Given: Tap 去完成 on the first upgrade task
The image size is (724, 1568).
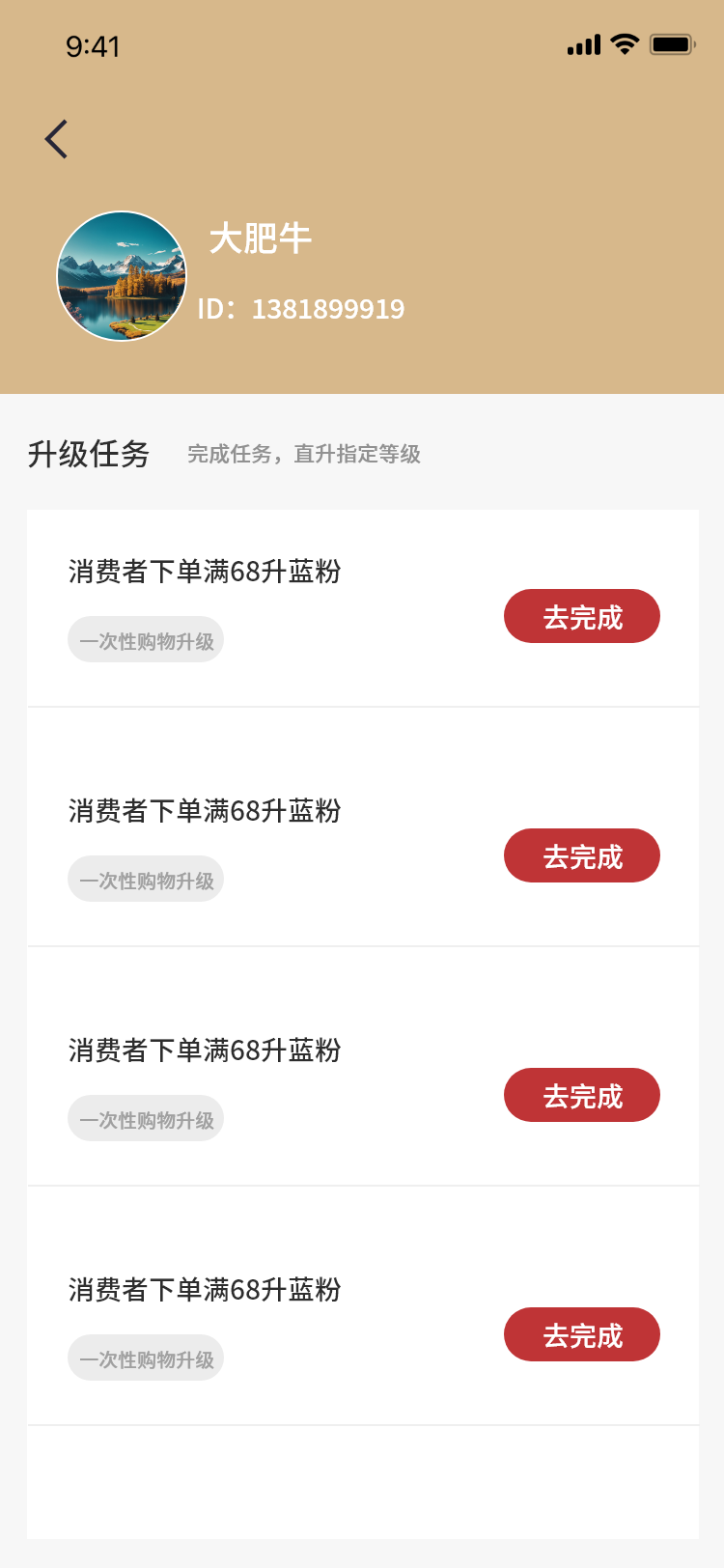Looking at the screenshot, I should (581, 616).
